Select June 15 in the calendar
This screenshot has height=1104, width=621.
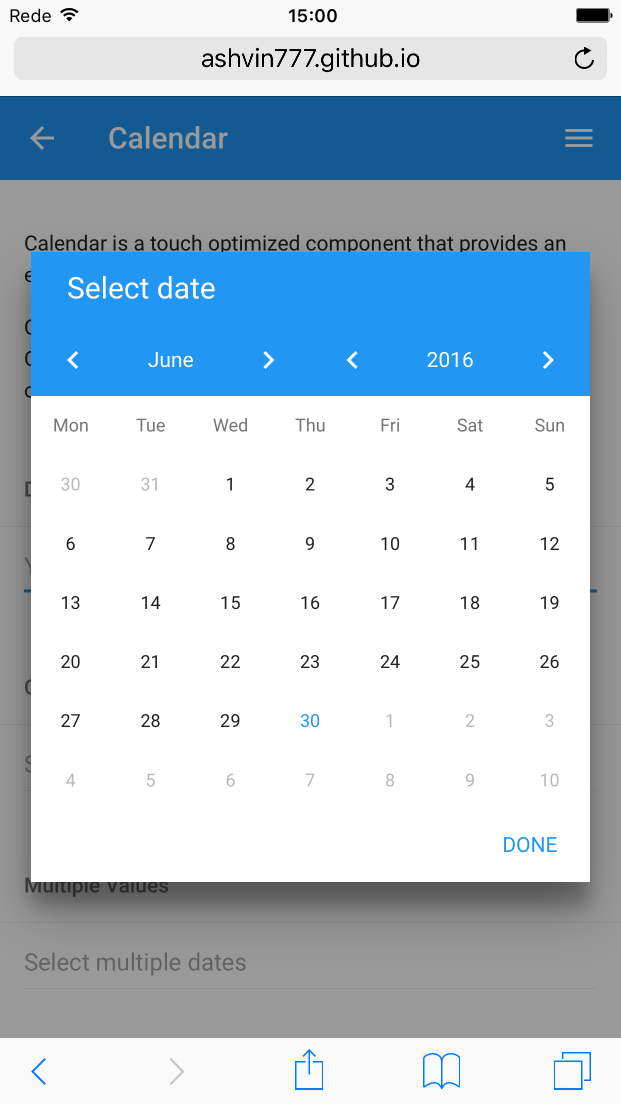pos(230,603)
